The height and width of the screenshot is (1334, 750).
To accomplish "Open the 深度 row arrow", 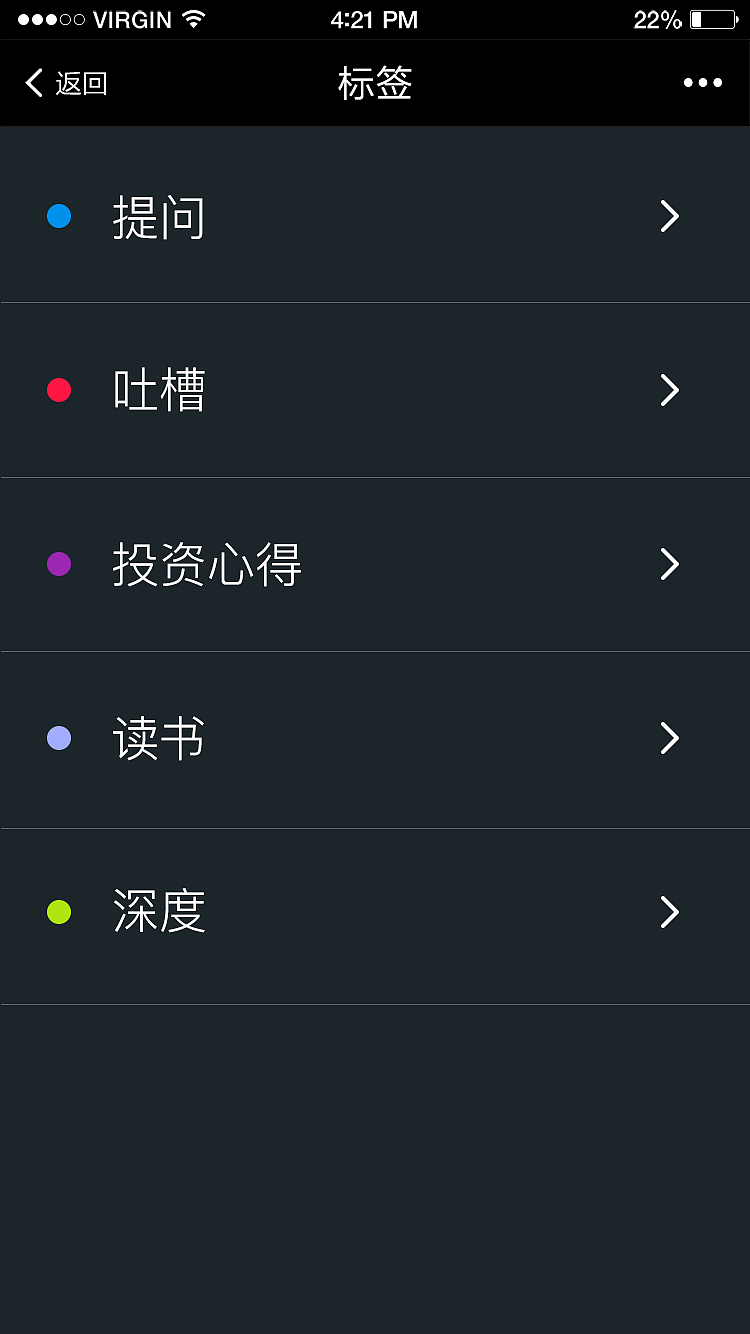I will coord(669,912).
